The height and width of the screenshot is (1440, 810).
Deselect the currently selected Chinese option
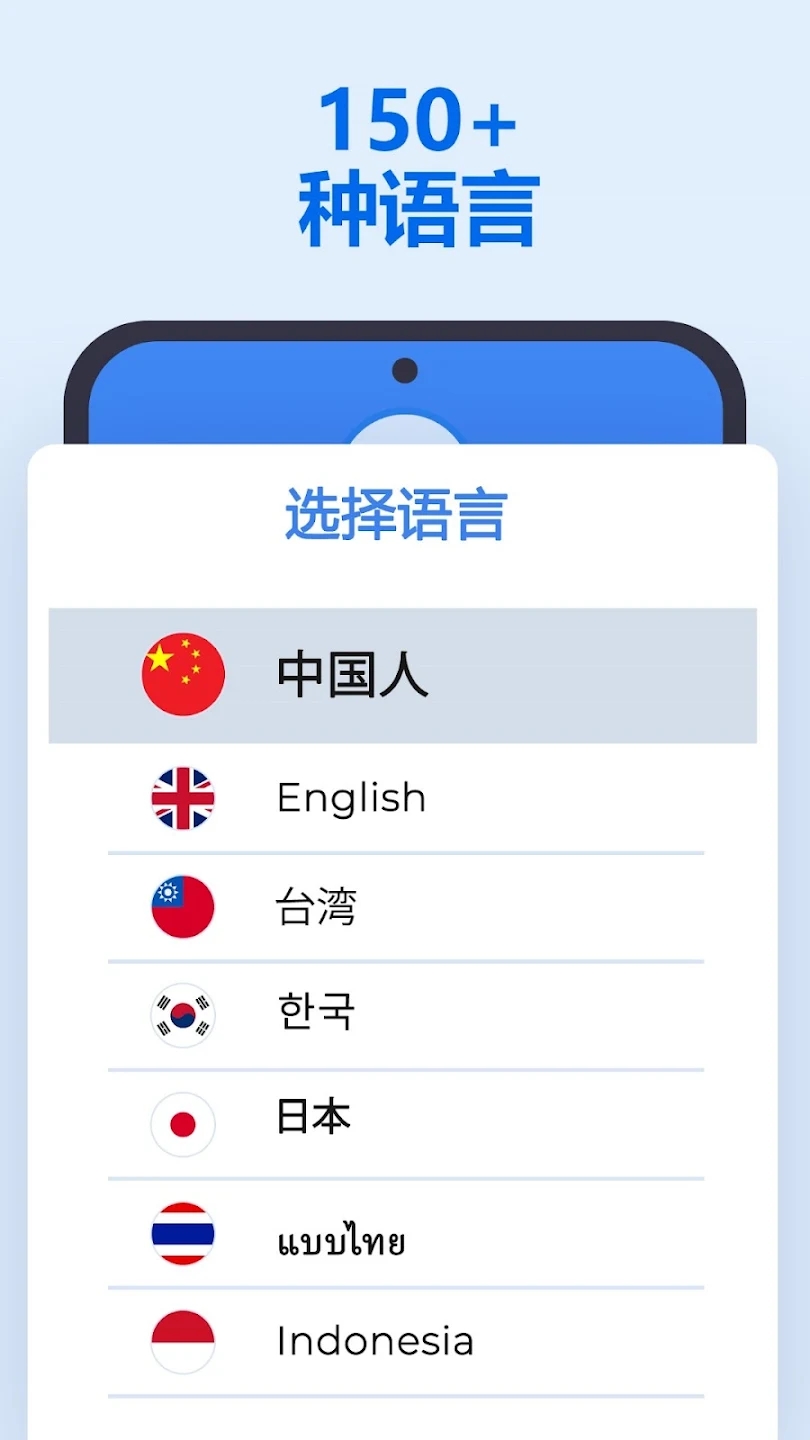click(404, 674)
